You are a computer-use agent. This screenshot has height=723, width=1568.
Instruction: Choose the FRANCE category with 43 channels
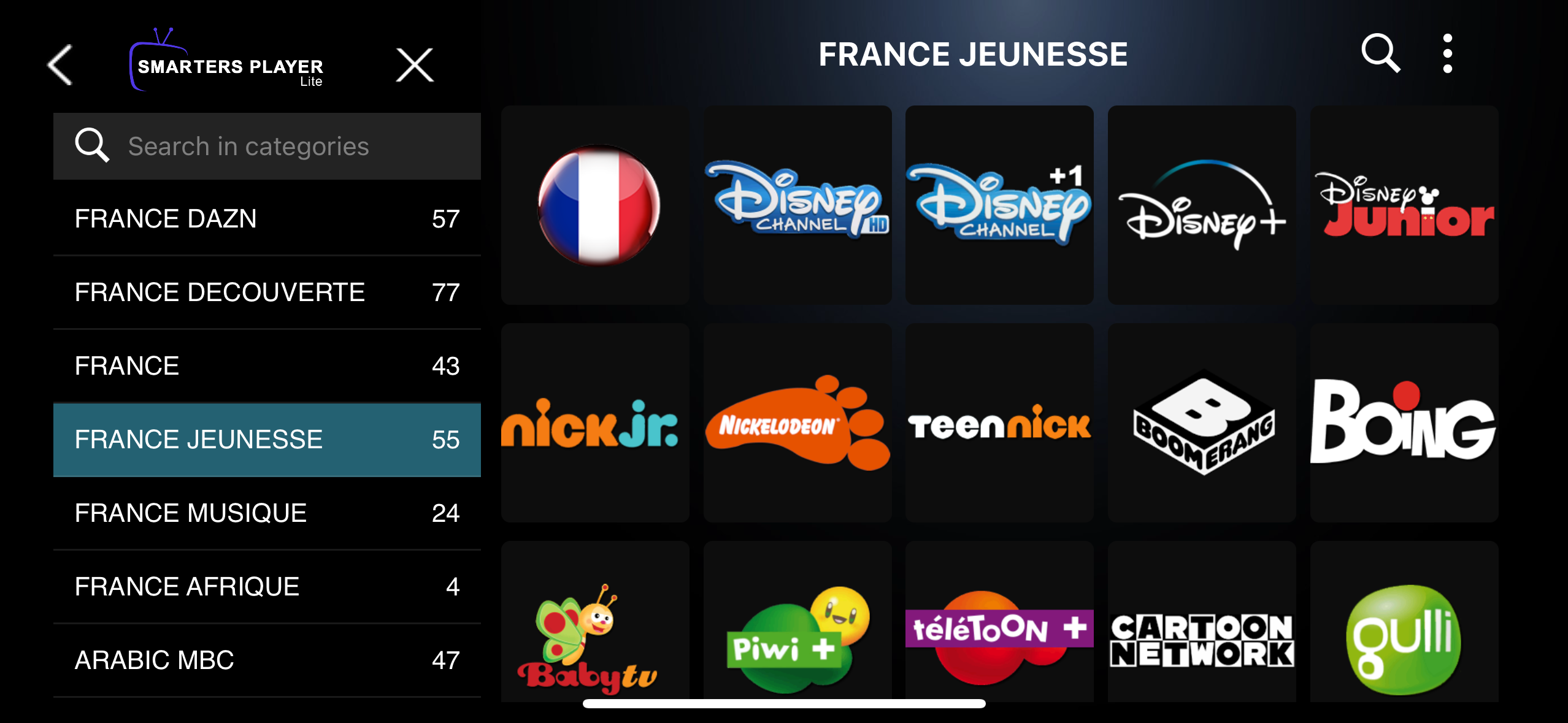[267, 366]
